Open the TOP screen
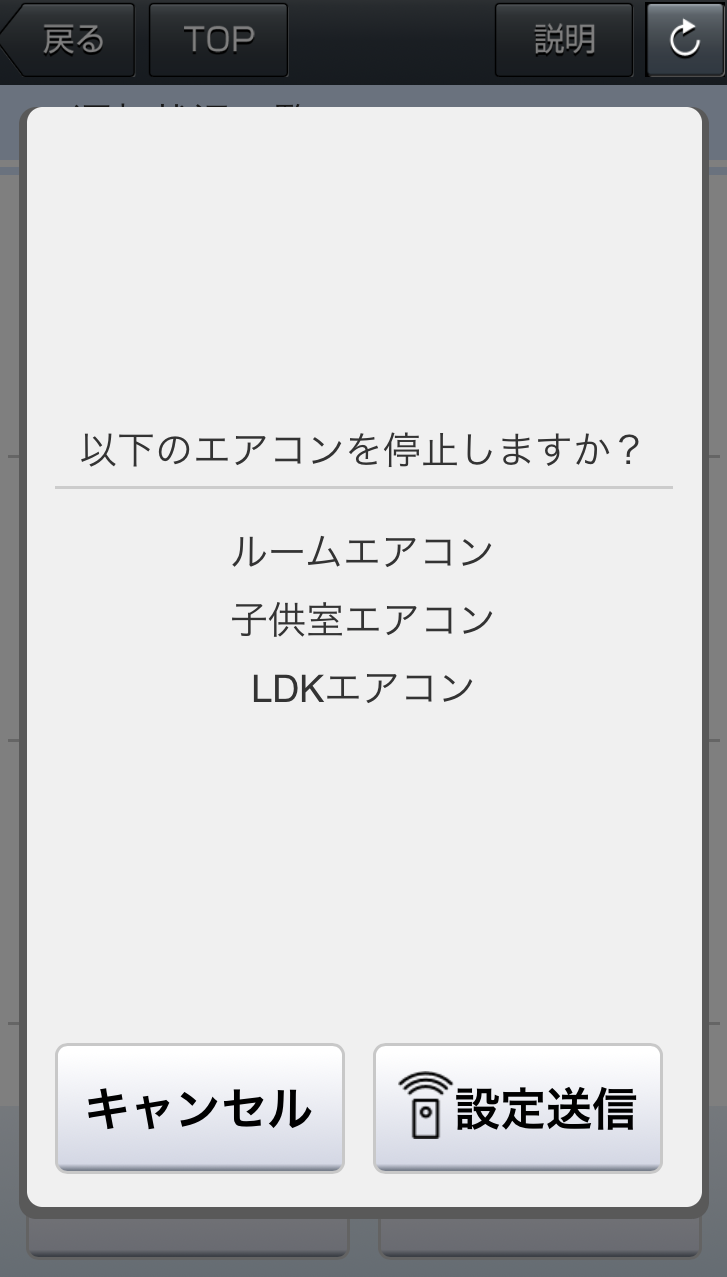727x1277 pixels. point(218,40)
